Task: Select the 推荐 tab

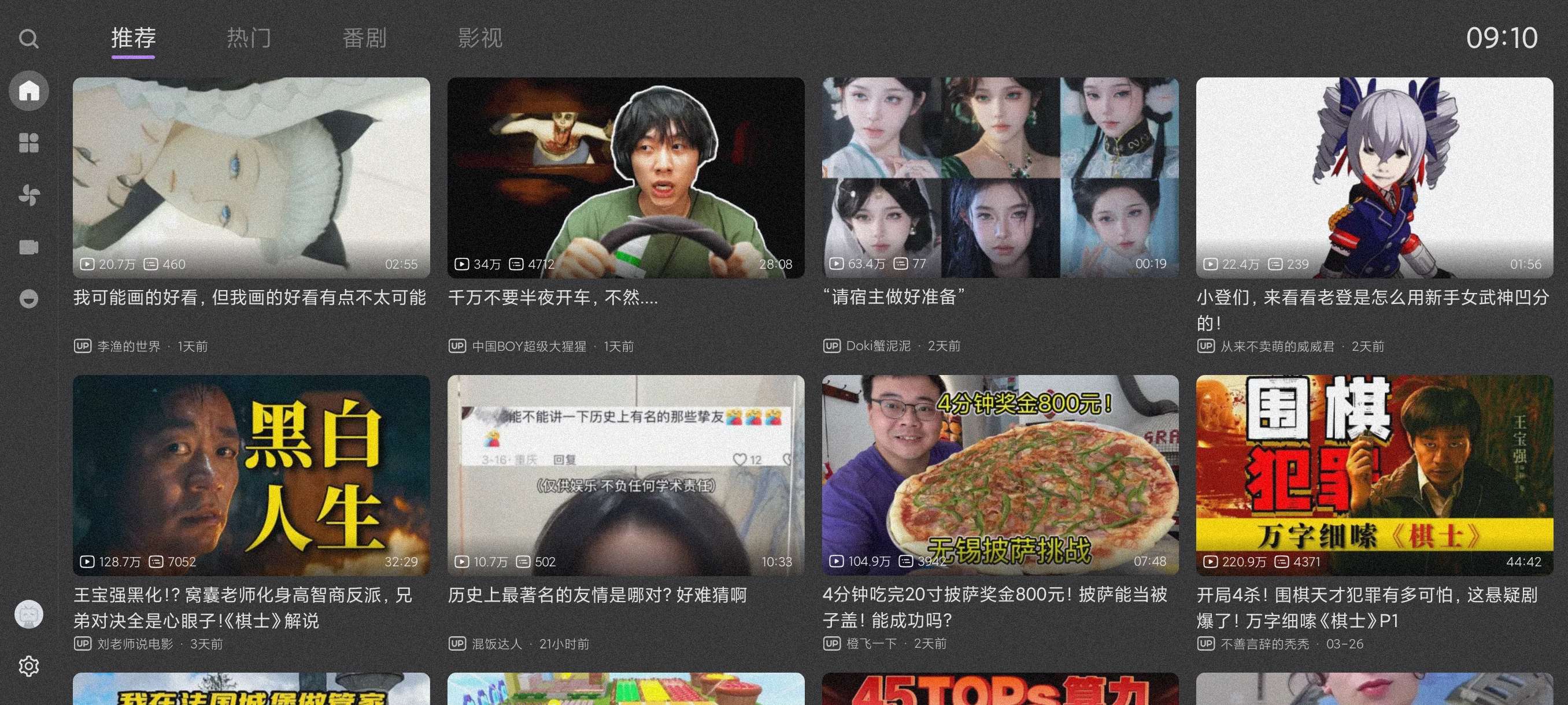Action: (x=134, y=38)
